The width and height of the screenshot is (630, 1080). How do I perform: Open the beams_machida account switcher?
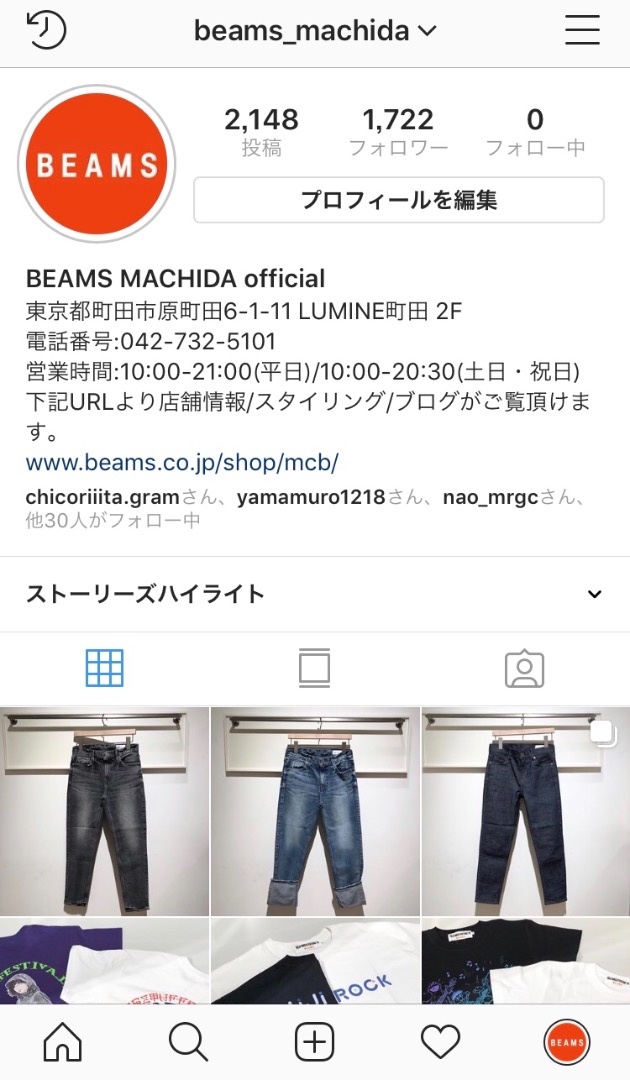[x=315, y=31]
